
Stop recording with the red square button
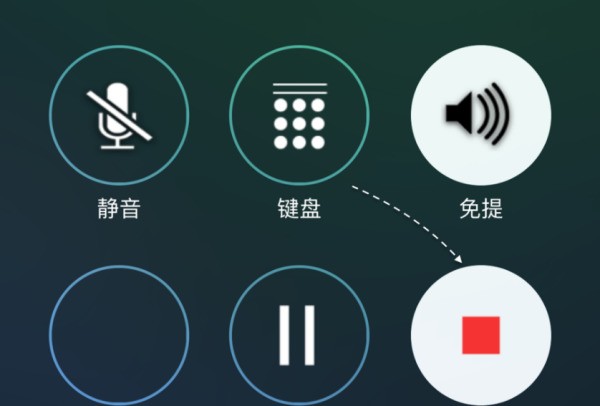coord(480,334)
